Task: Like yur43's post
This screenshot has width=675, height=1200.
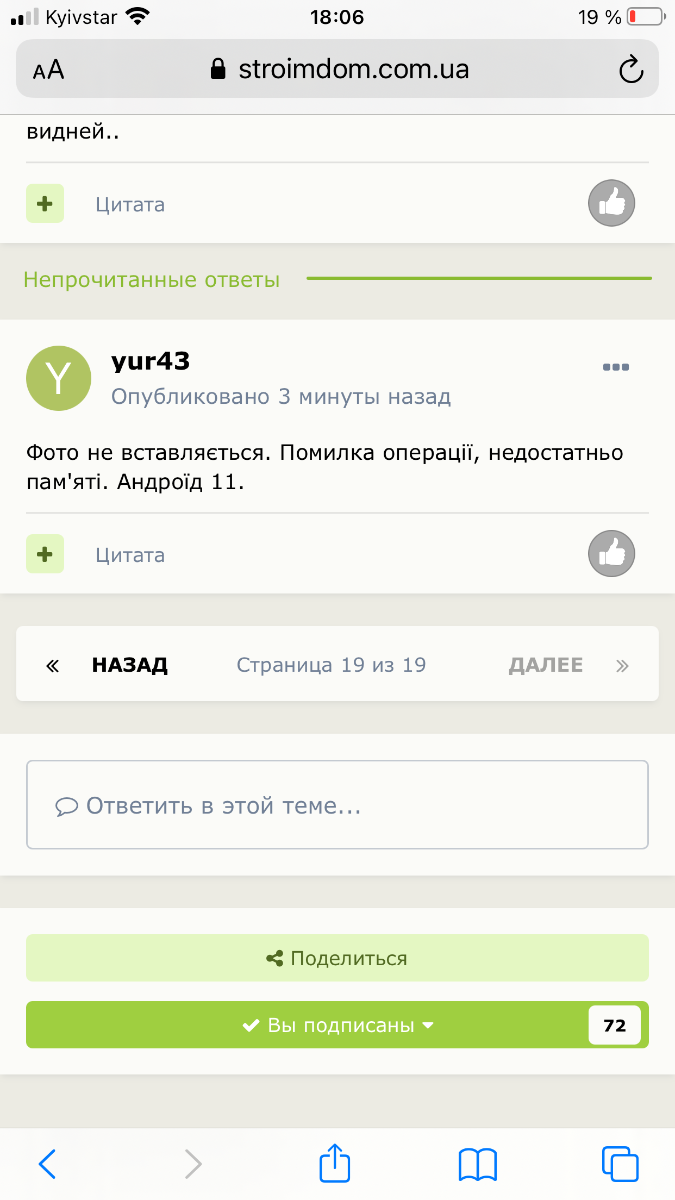Action: click(611, 554)
